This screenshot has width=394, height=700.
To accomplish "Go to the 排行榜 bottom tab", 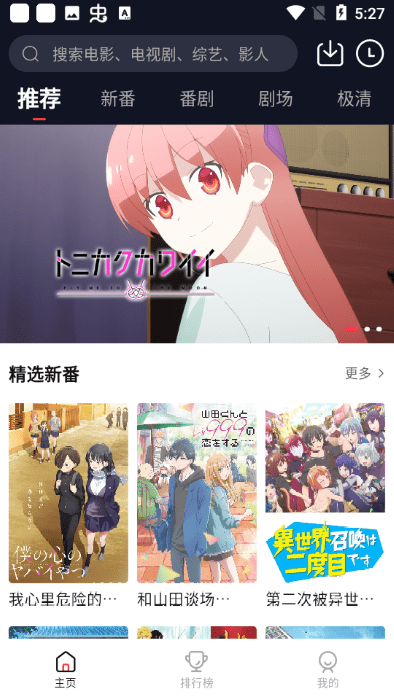I will pos(197,670).
